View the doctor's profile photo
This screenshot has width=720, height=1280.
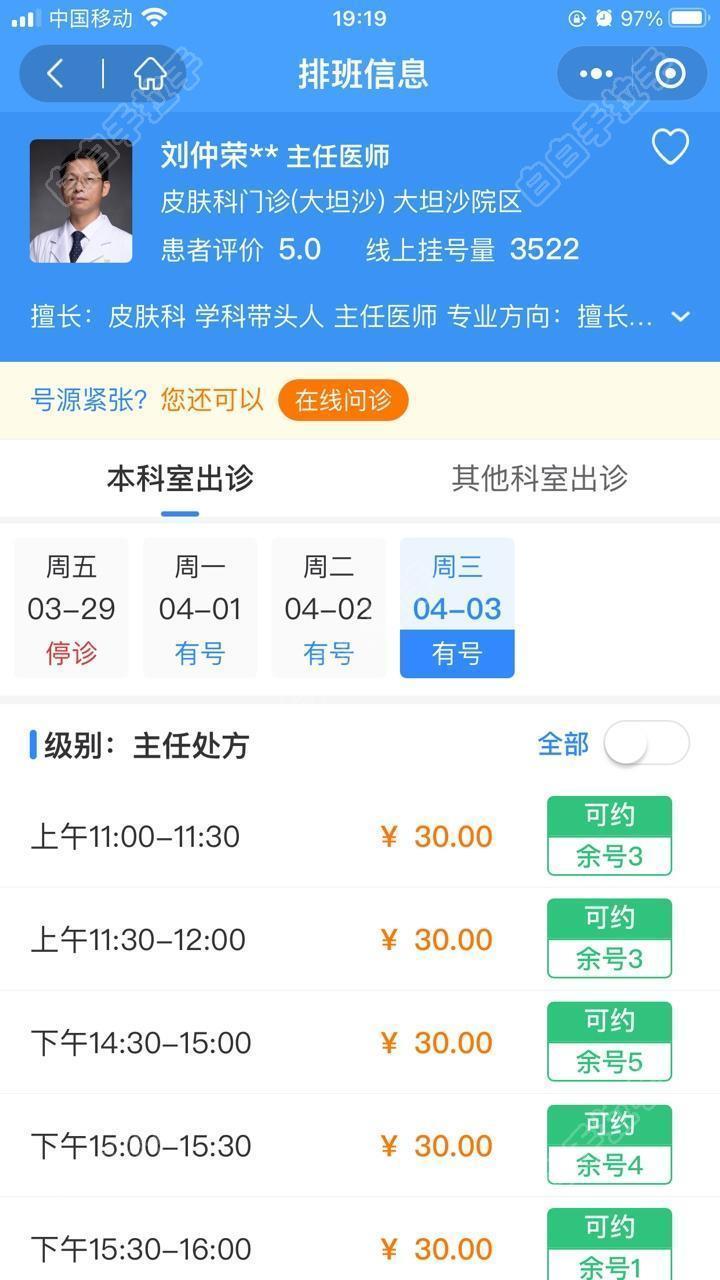click(x=81, y=201)
